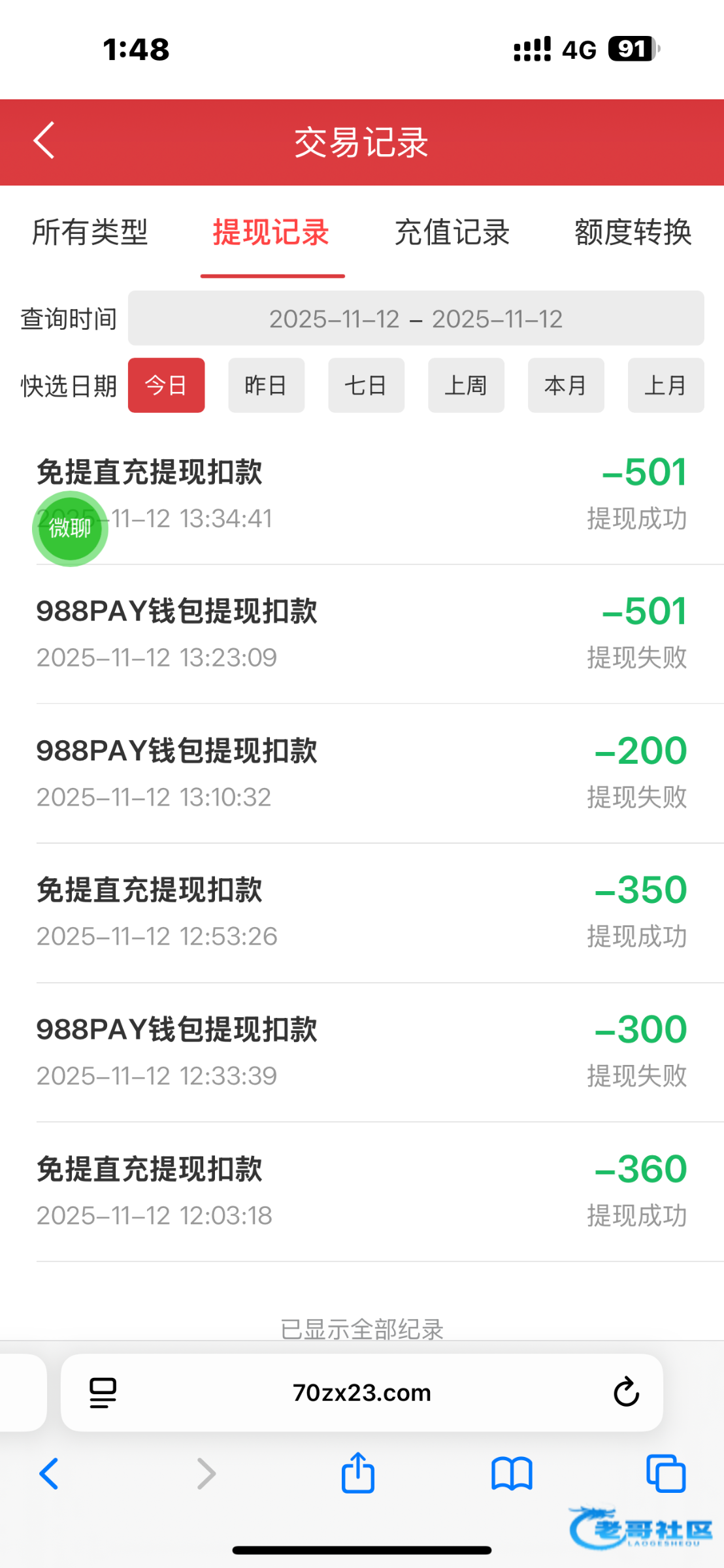724x1568 pixels.
Task: Go back from 交易记录 page
Action: pos(44,140)
